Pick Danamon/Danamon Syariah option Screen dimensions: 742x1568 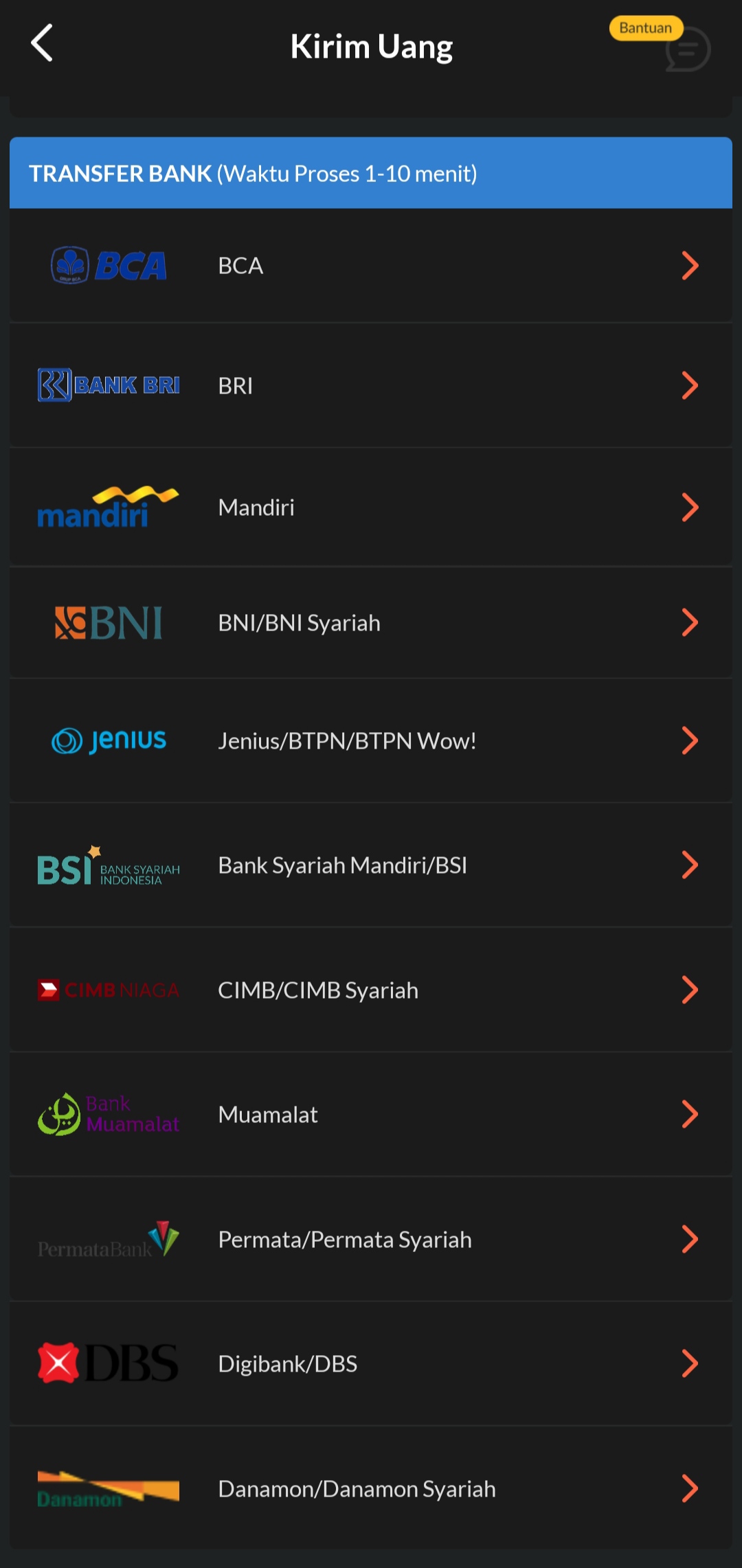click(x=371, y=1489)
